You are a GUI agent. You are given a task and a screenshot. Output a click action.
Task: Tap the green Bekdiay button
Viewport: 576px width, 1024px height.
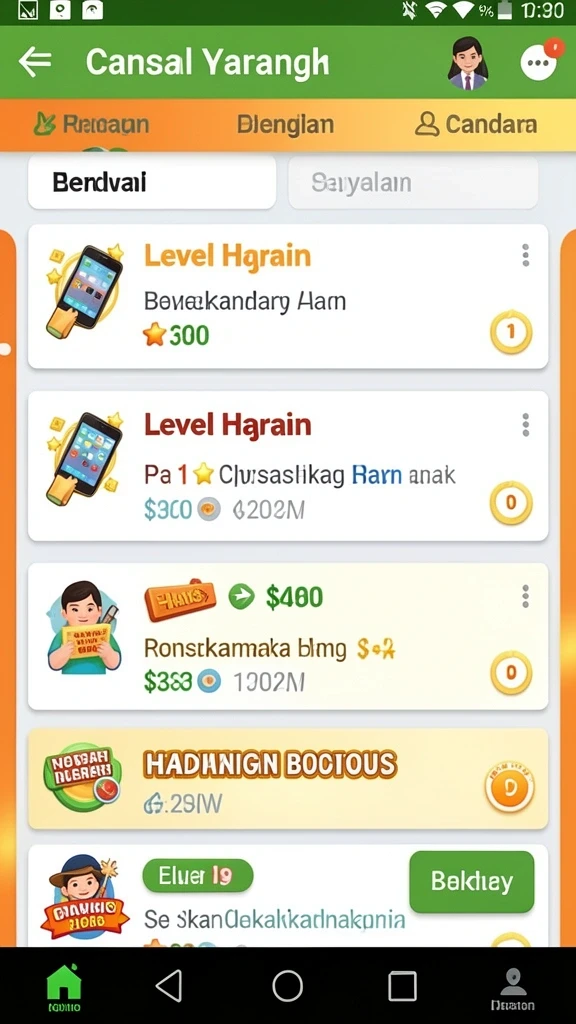472,882
